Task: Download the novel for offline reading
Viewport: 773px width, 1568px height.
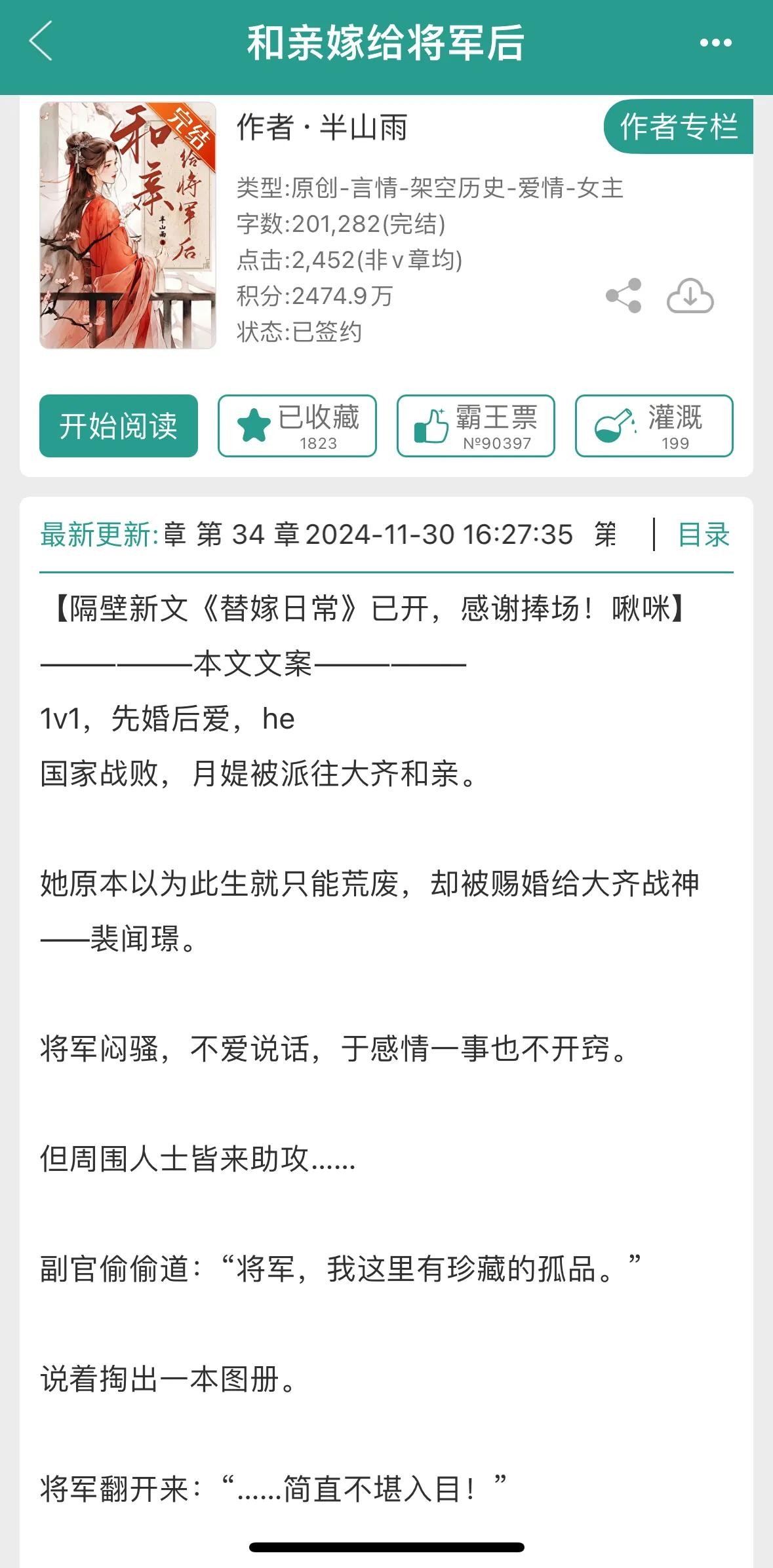Action: pos(690,296)
